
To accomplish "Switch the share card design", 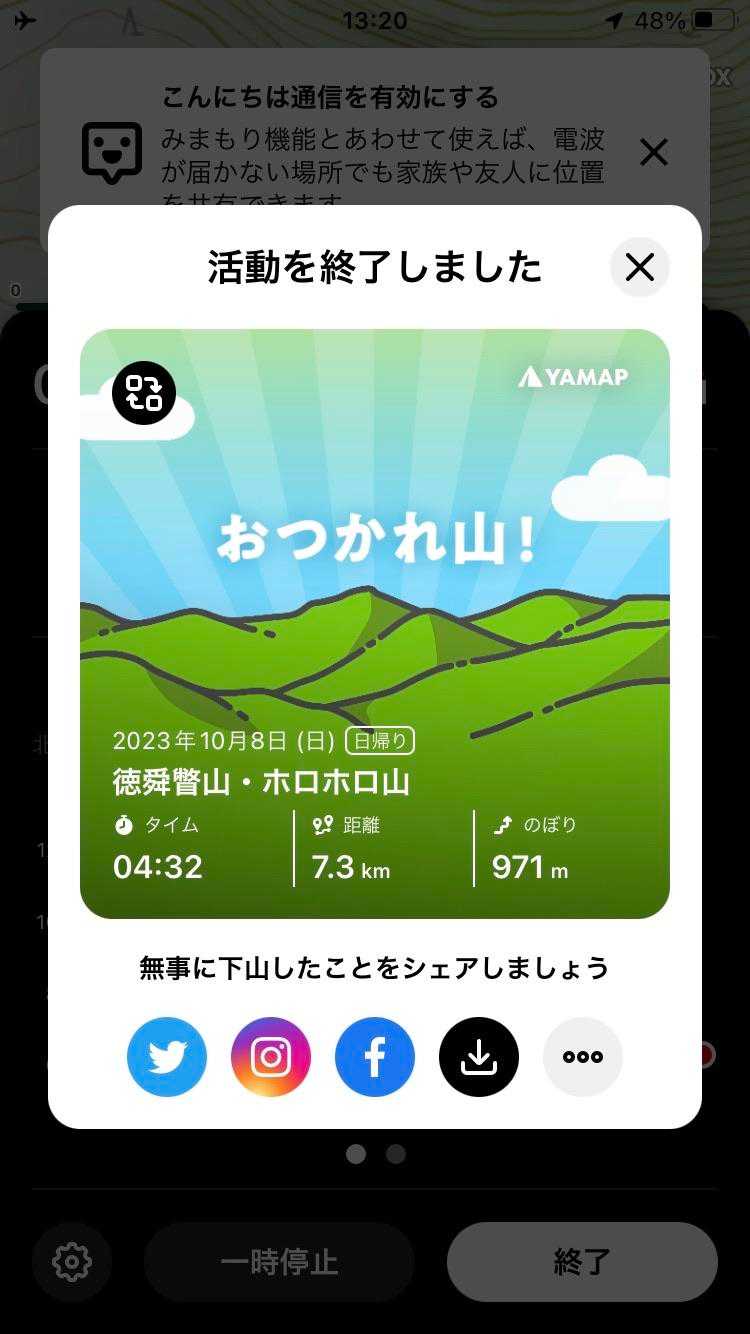I will [144, 393].
